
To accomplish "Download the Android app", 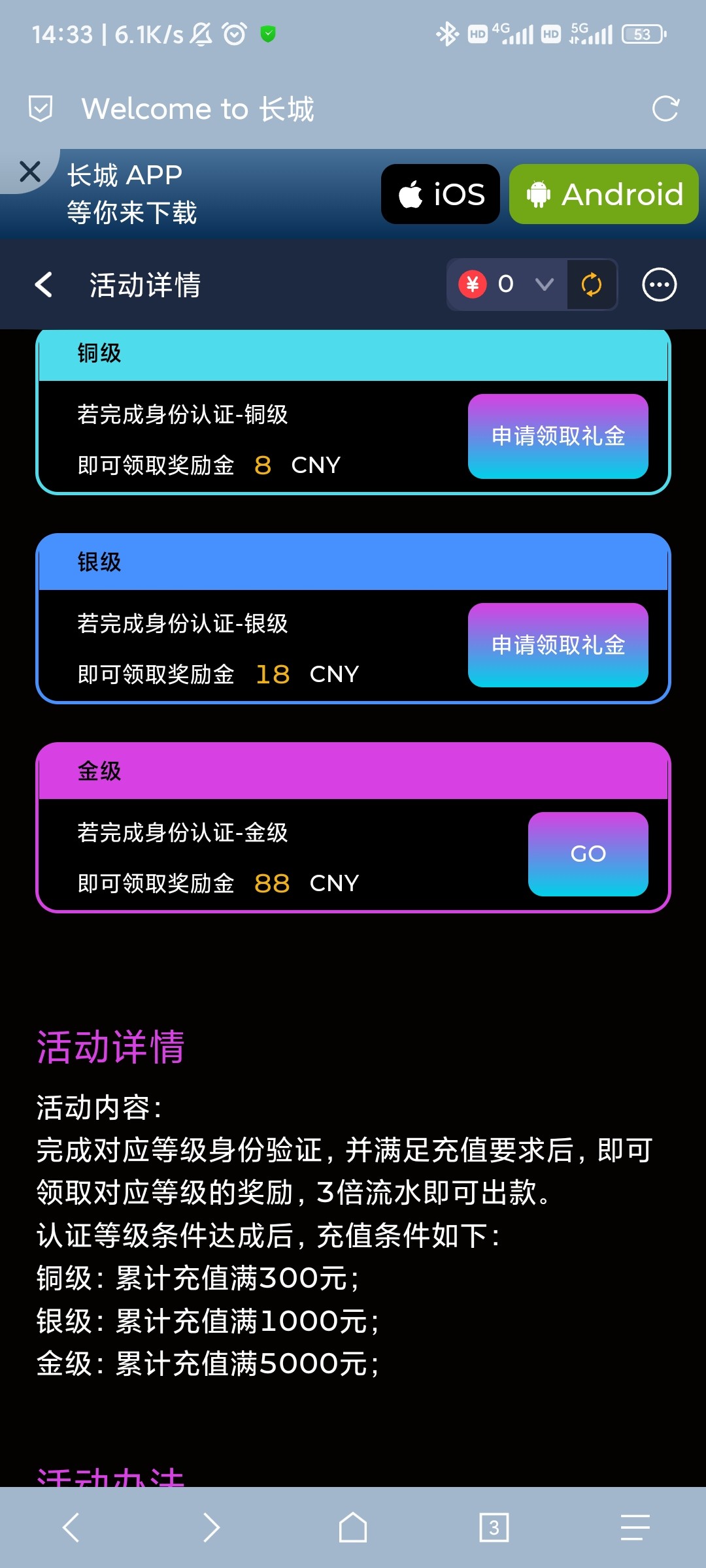I will point(603,194).
